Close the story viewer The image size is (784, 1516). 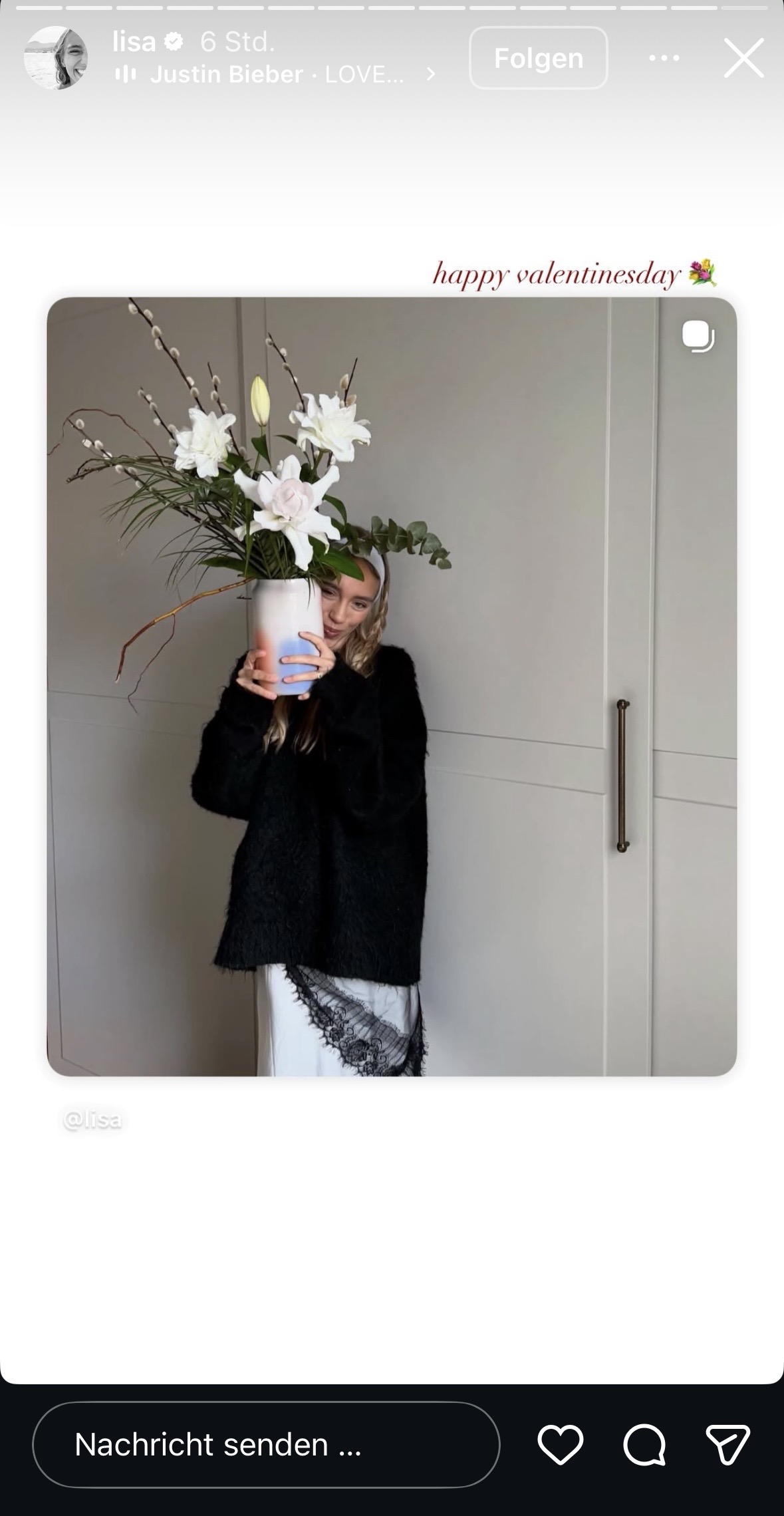click(x=743, y=58)
